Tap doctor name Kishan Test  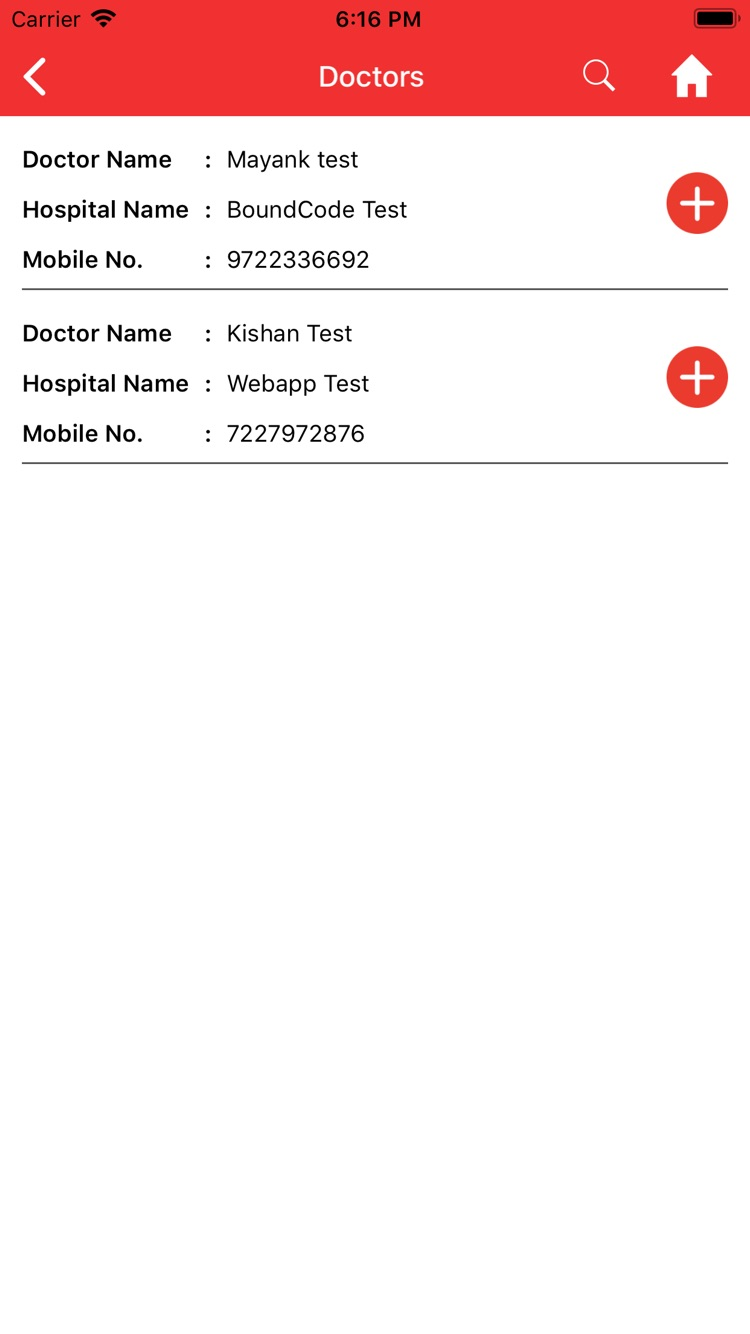pyautogui.click(x=289, y=333)
